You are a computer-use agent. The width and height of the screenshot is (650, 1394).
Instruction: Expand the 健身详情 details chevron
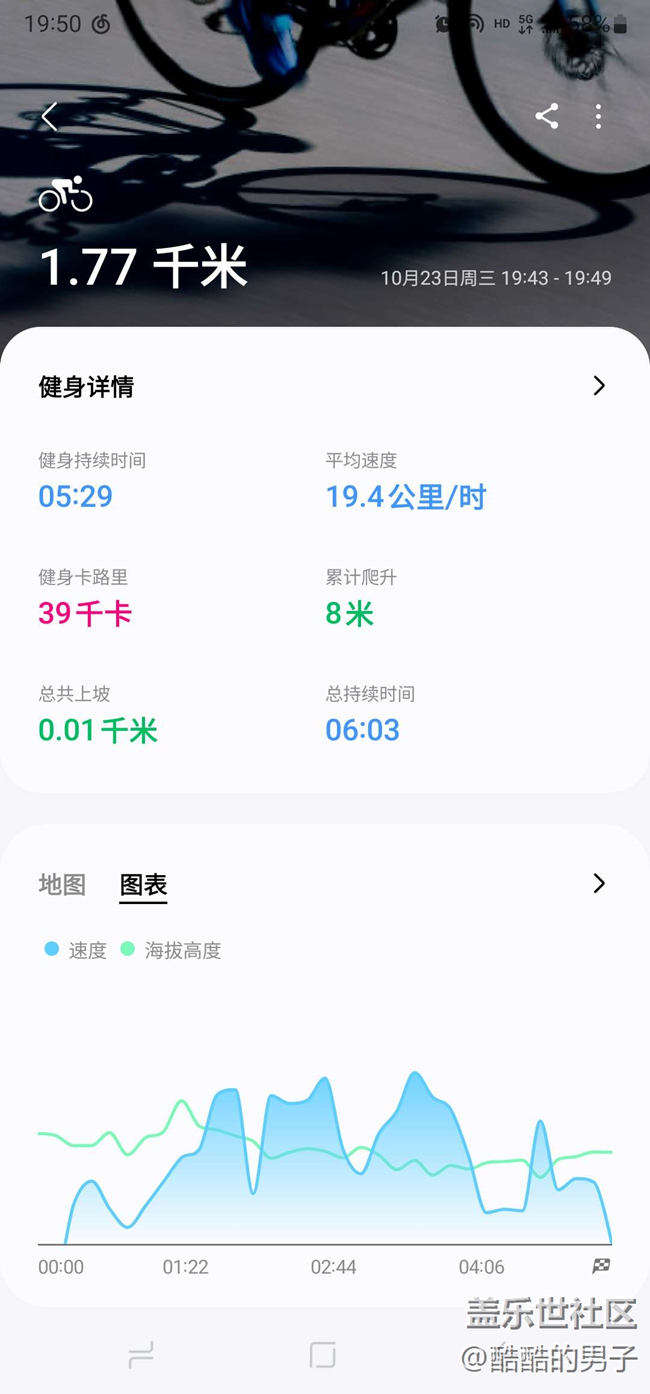coord(599,386)
